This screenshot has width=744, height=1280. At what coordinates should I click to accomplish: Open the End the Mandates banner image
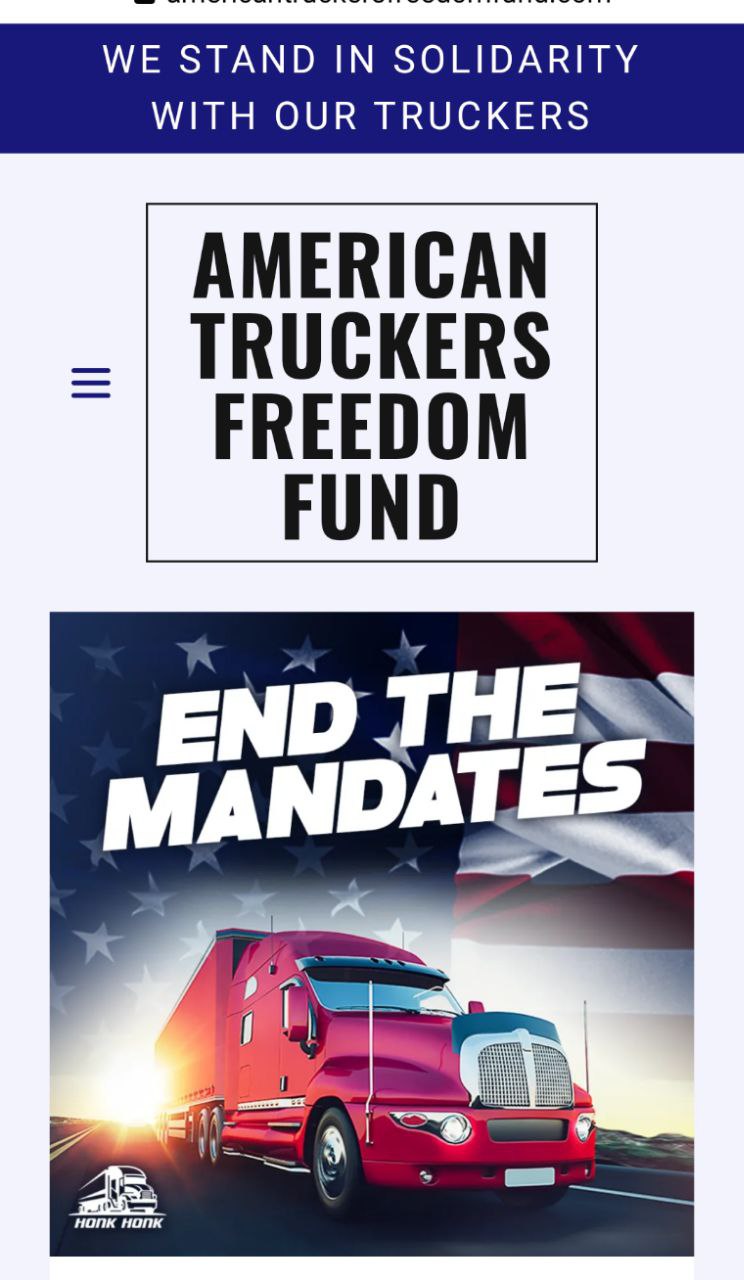372,933
